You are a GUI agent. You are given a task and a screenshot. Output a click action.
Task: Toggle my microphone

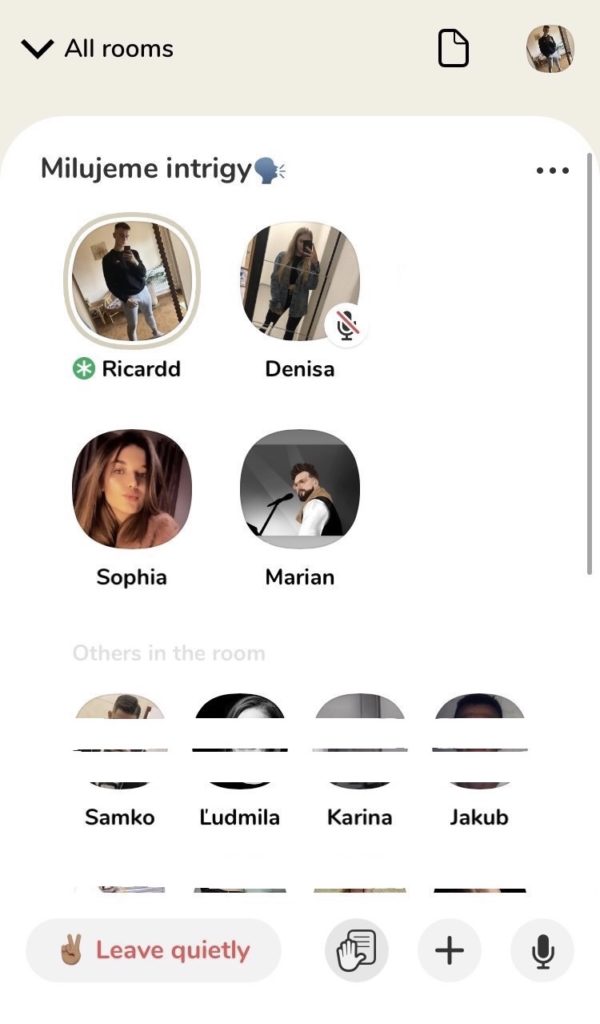[x=543, y=950]
